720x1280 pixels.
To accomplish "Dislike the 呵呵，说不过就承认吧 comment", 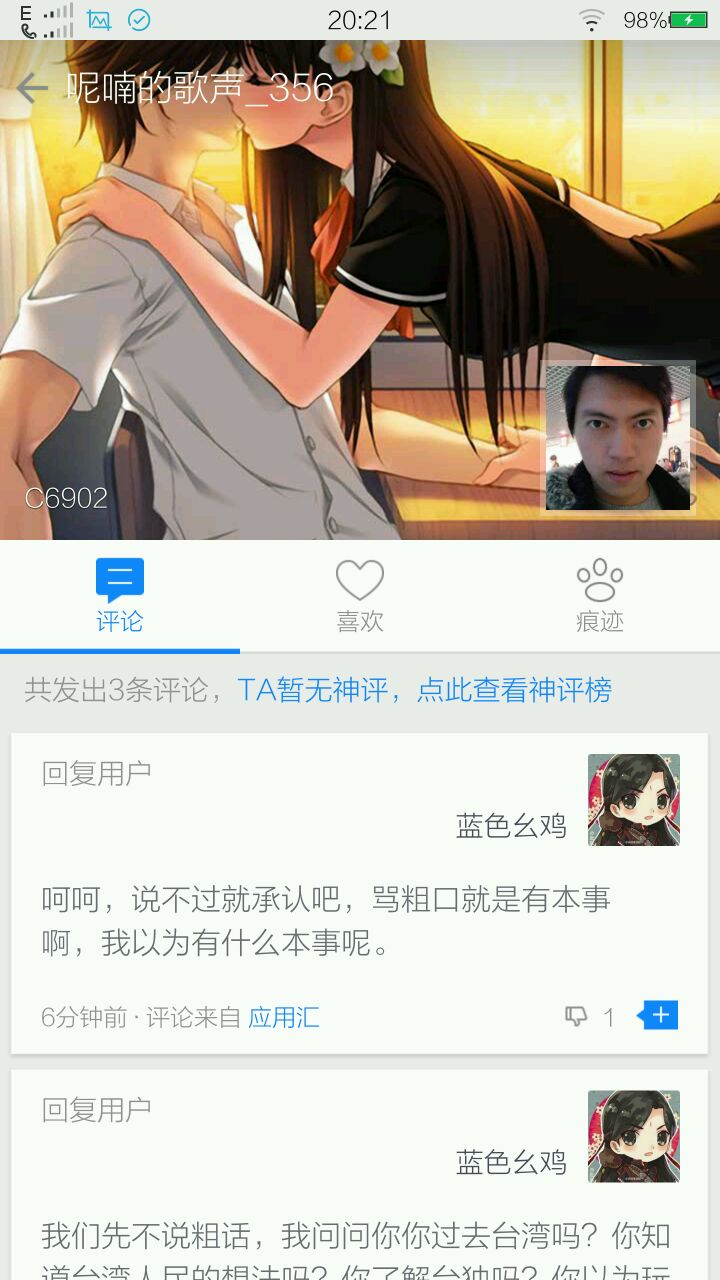I will point(577,1017).
